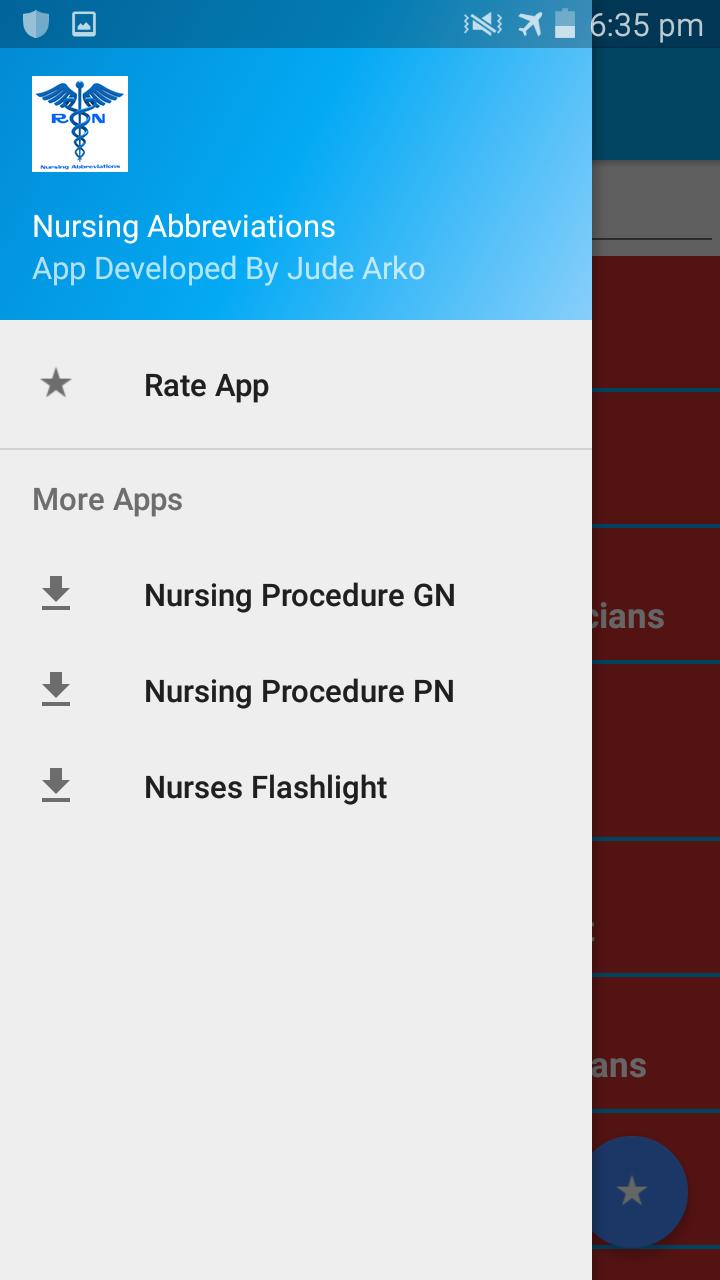Tap the airplane mode icon in the status bar
This screenshot has width=720, height=1280.
[x=530, y=24]
